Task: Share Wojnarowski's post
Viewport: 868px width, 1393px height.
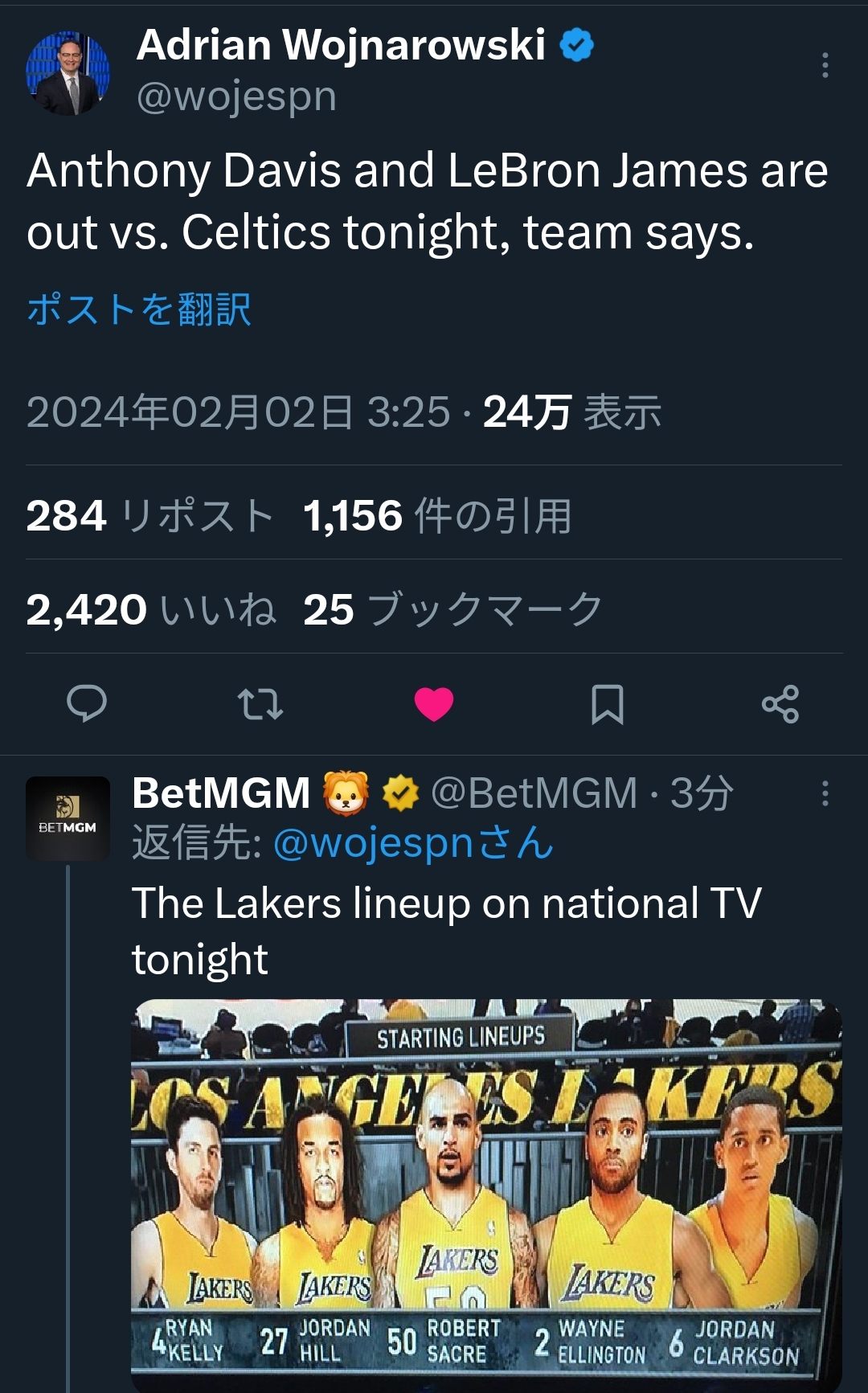Action: (x=780, y=704)
